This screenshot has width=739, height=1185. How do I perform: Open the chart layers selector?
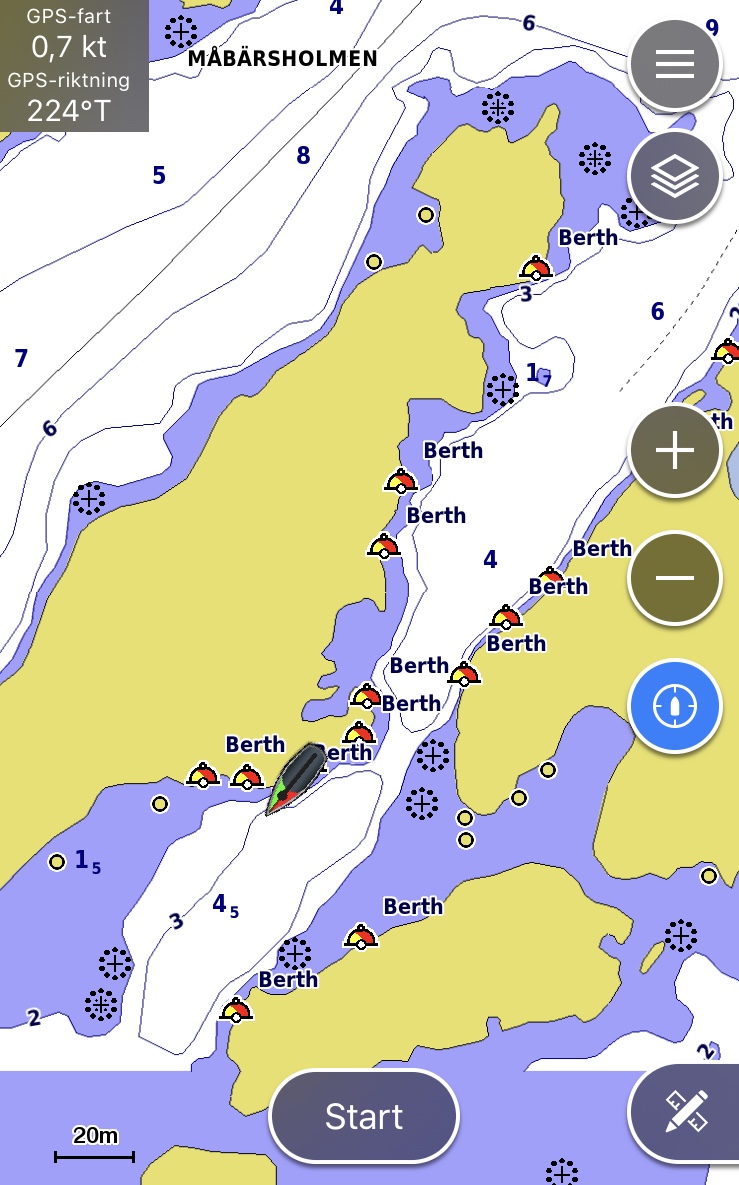(x=675, y=177)
